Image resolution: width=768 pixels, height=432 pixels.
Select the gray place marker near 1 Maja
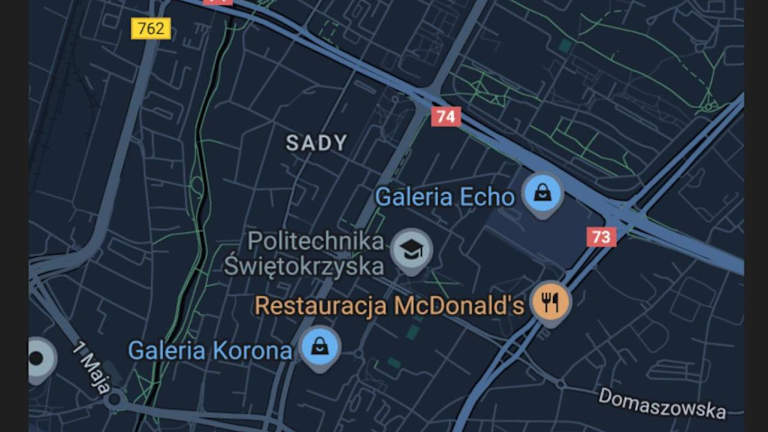[41, 355]
